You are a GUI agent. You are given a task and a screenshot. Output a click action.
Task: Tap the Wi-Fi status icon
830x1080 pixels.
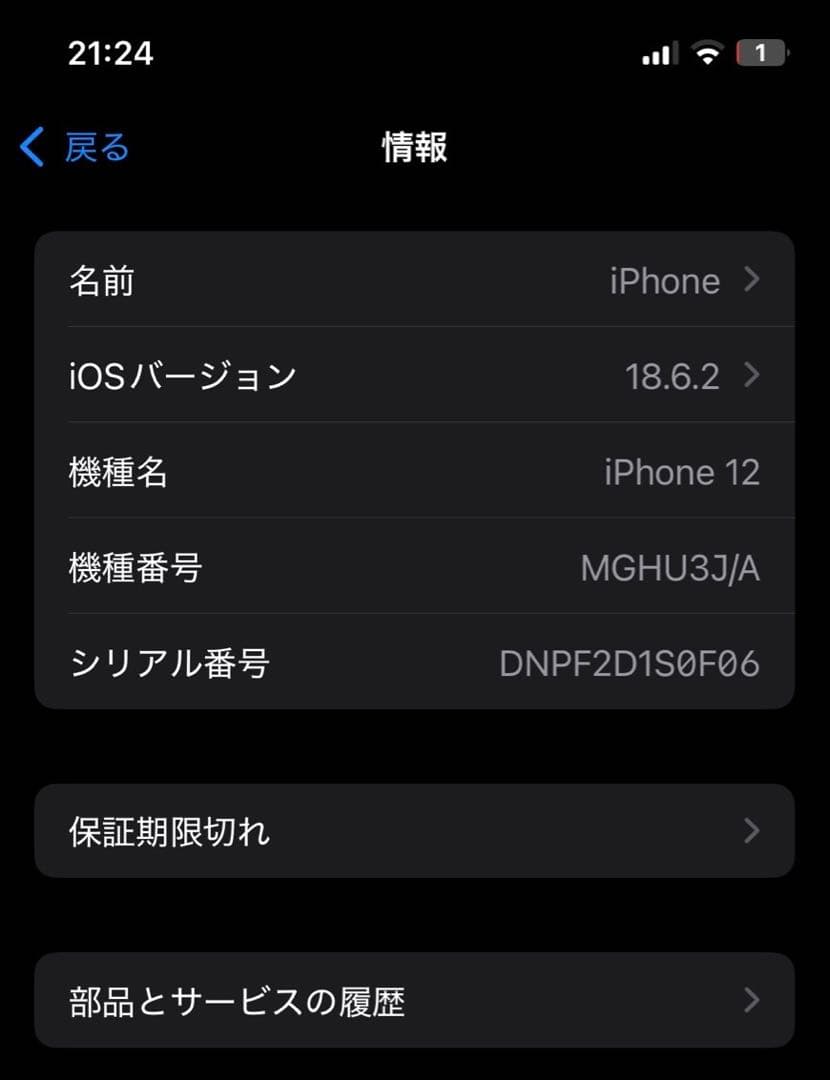(x=709, y=54)
